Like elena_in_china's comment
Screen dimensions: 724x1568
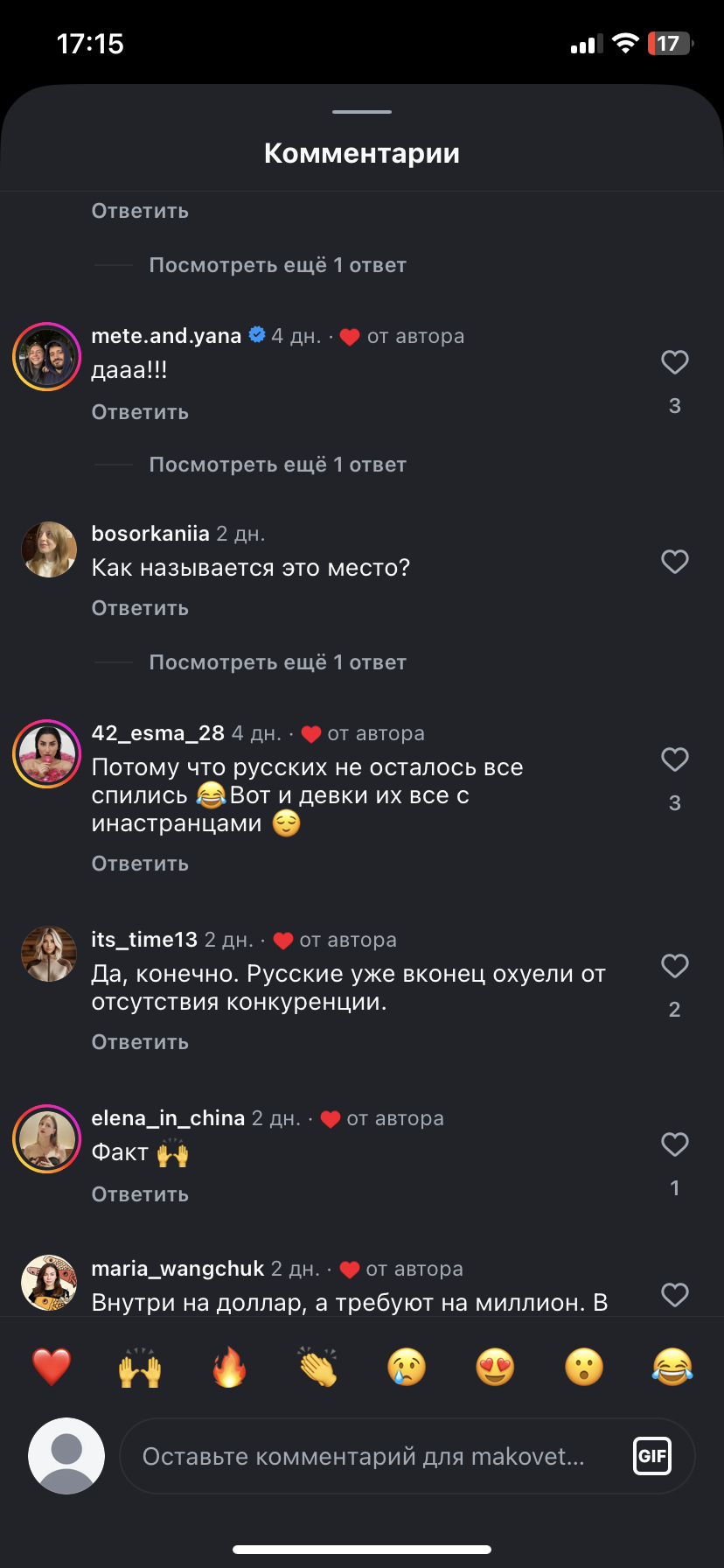674,1144
